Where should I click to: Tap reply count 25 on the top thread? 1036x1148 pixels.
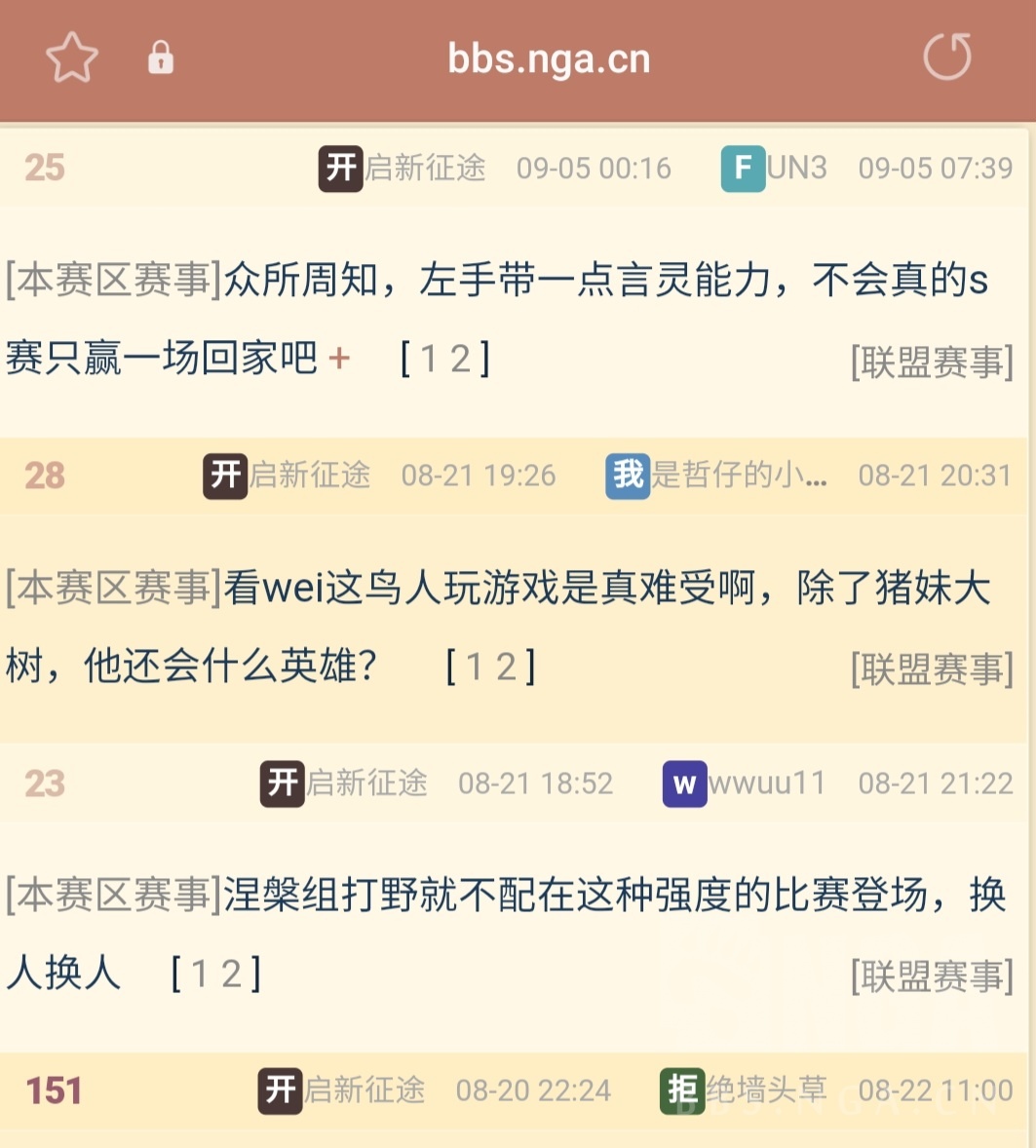pos(43,168)
